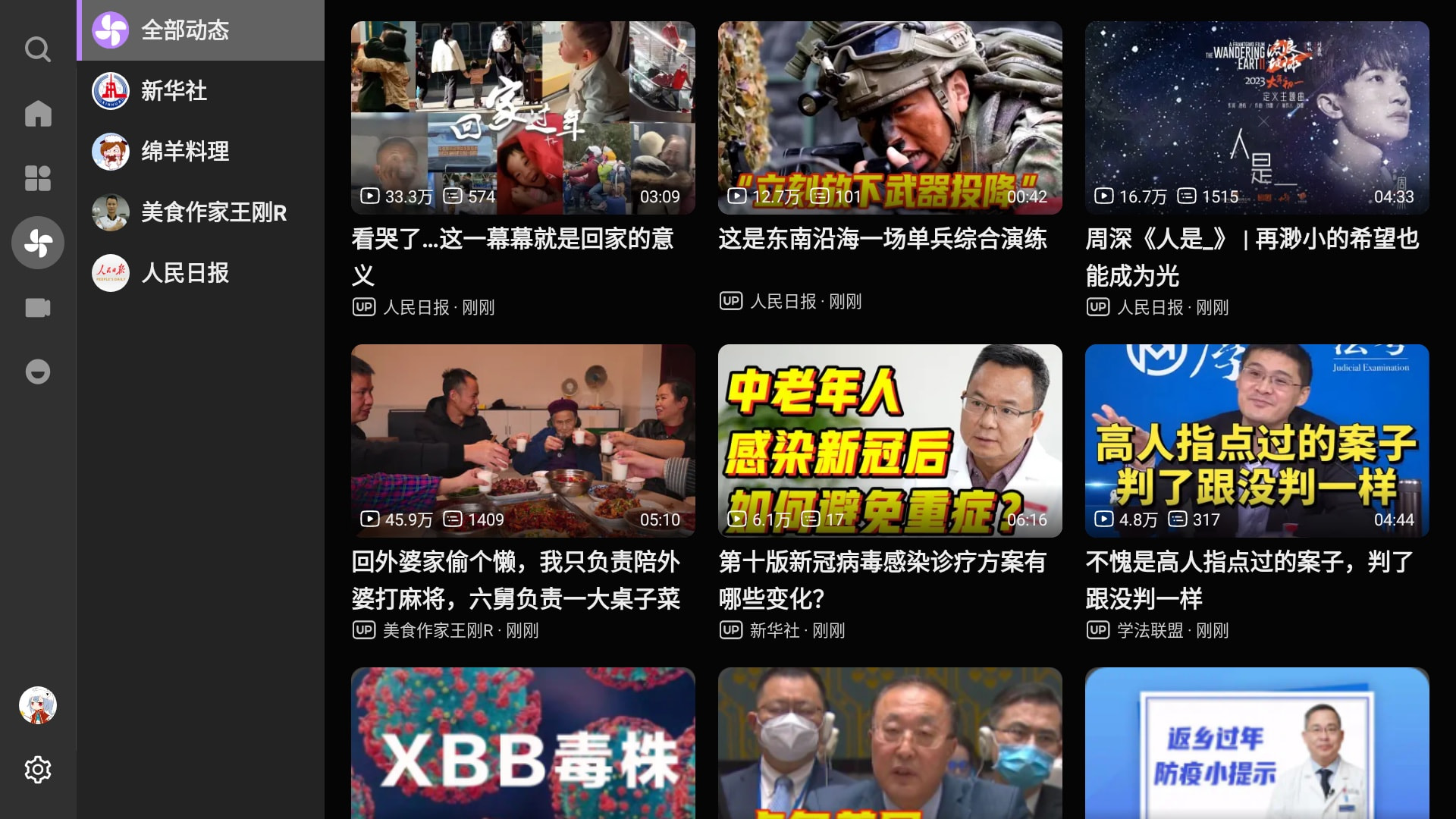Image resolution: width=1456 pixels, height=819 pixels.
Task: Go to the home section
Action: [x=37, y=114]
